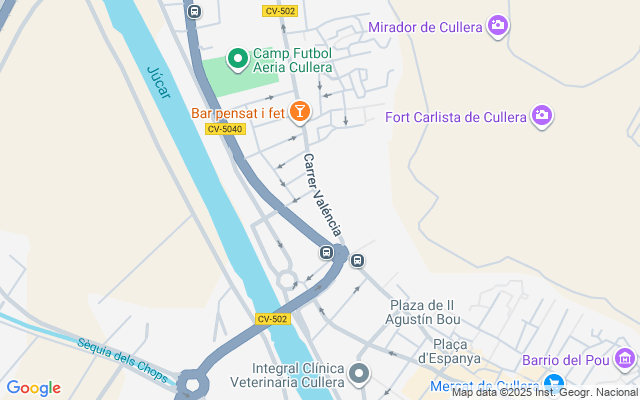Select the Integral Clínica Veterinaria Cullera pin

[360, 376]
